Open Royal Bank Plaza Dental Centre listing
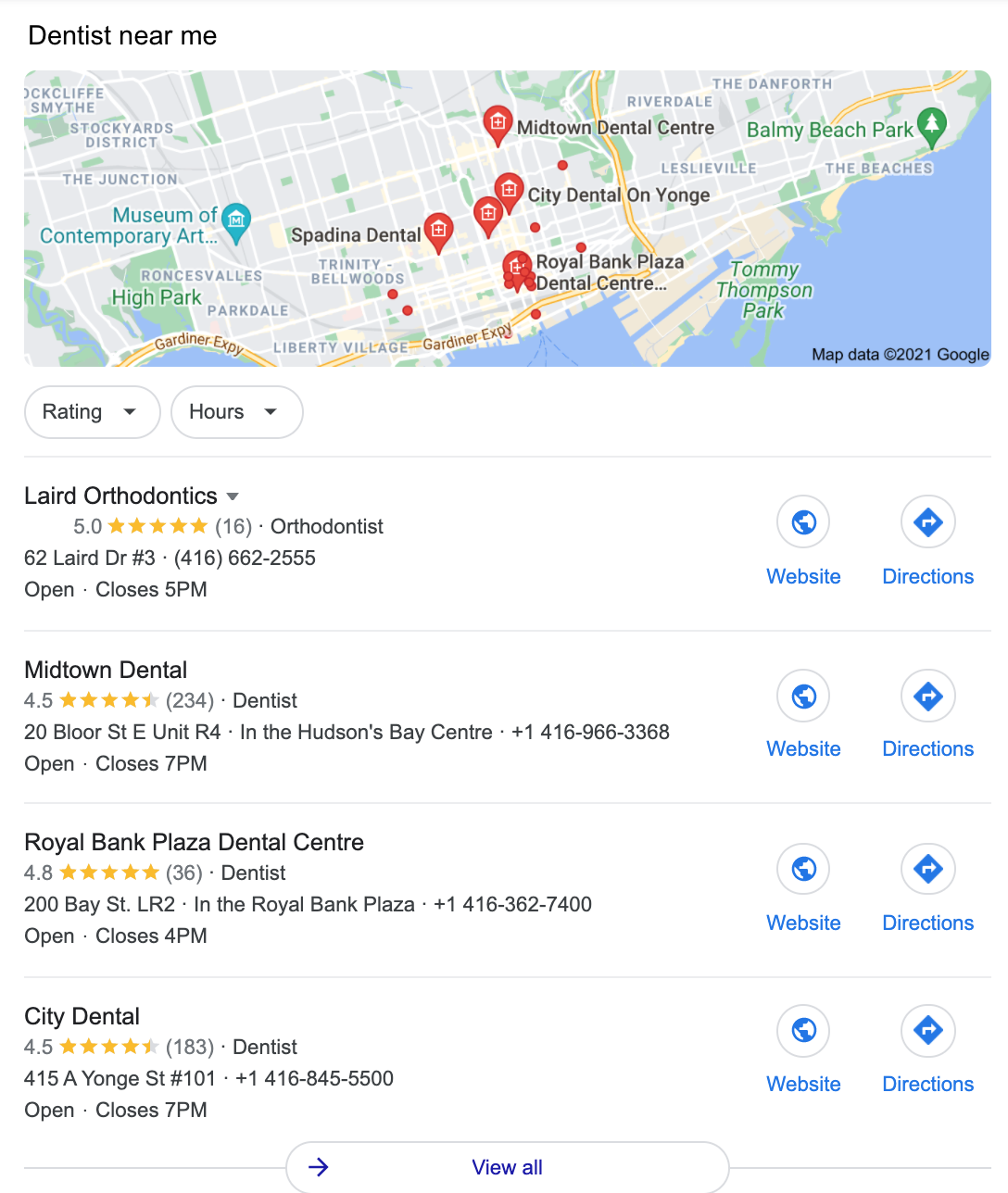This screenshot has width=1008, height=1193. 194,843
